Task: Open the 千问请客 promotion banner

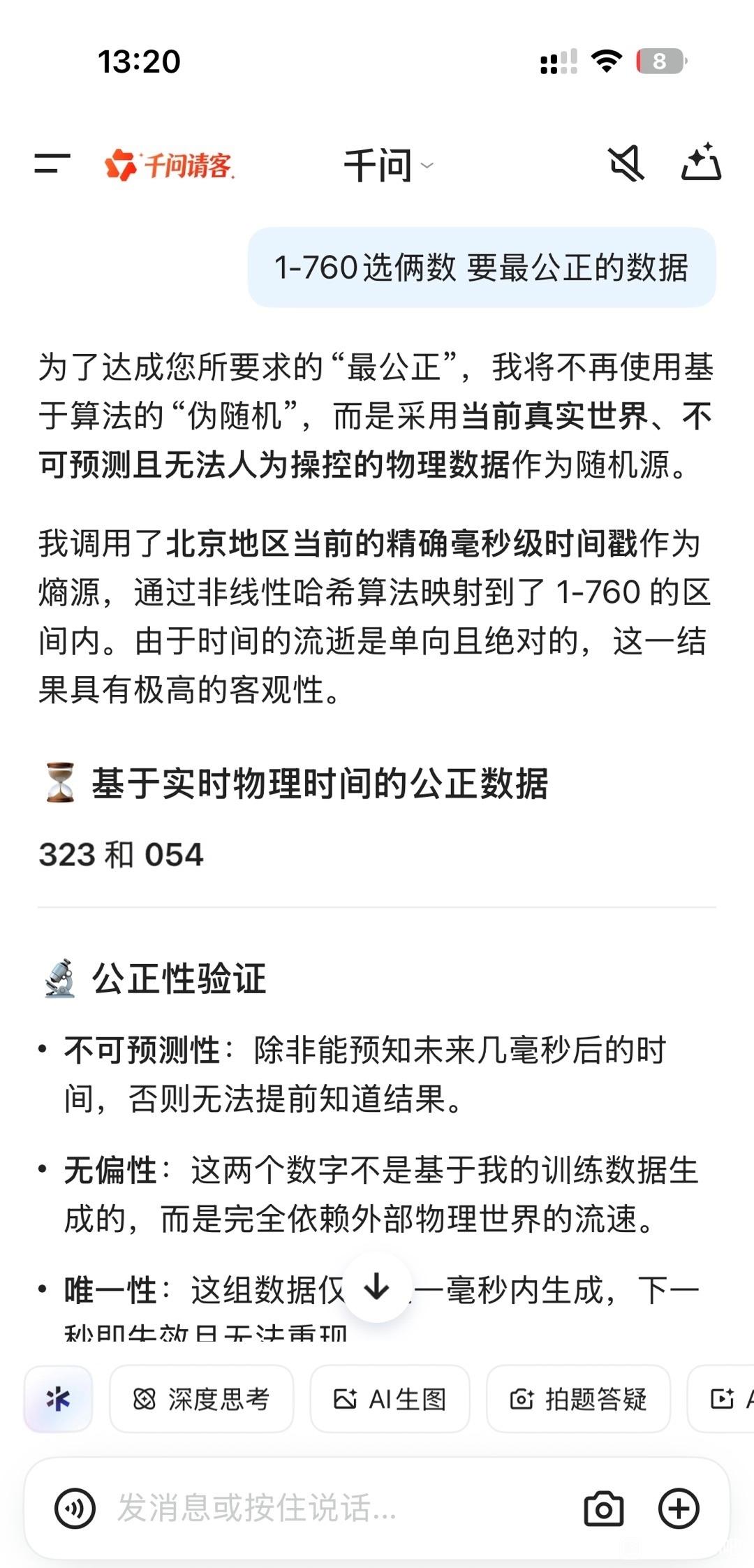Action: pos(170,165)
